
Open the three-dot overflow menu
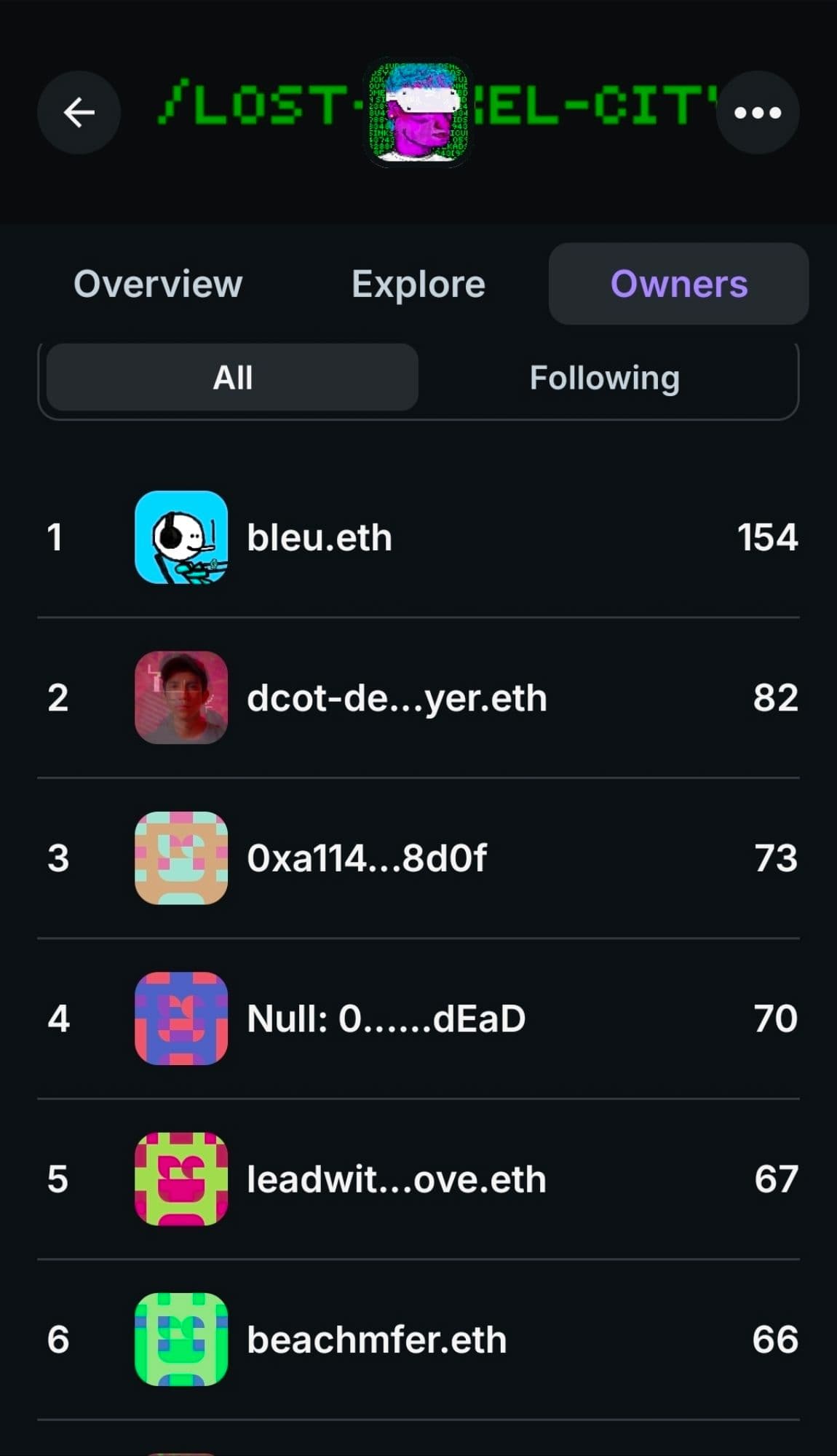pos(758,113)
